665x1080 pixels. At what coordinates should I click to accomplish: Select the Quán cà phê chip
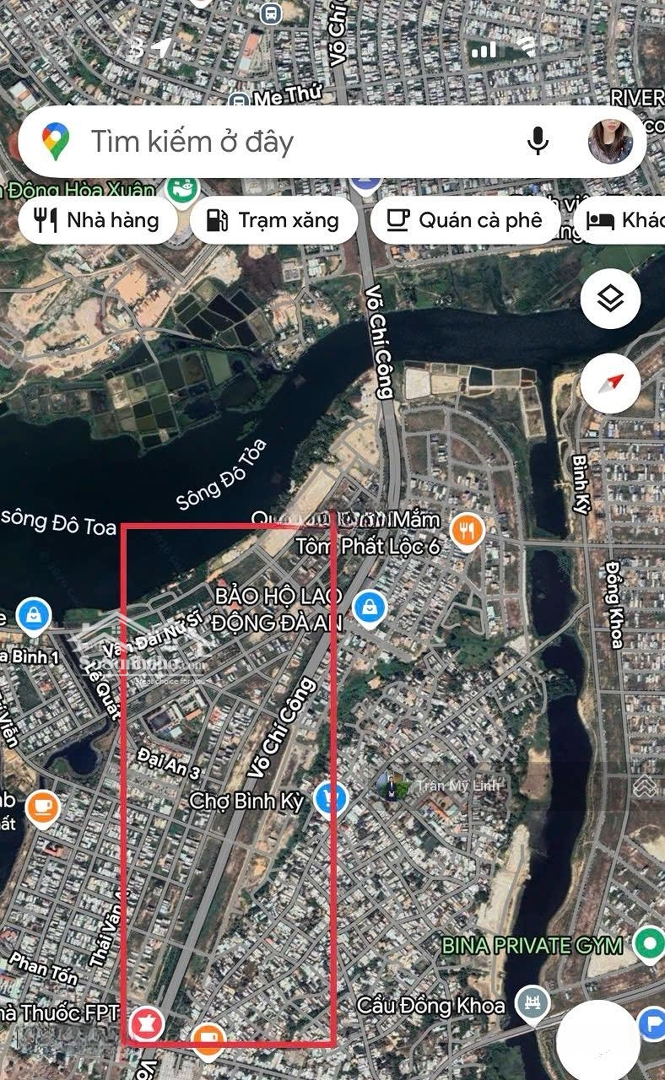pyautogui.click(x=464, y=221)
